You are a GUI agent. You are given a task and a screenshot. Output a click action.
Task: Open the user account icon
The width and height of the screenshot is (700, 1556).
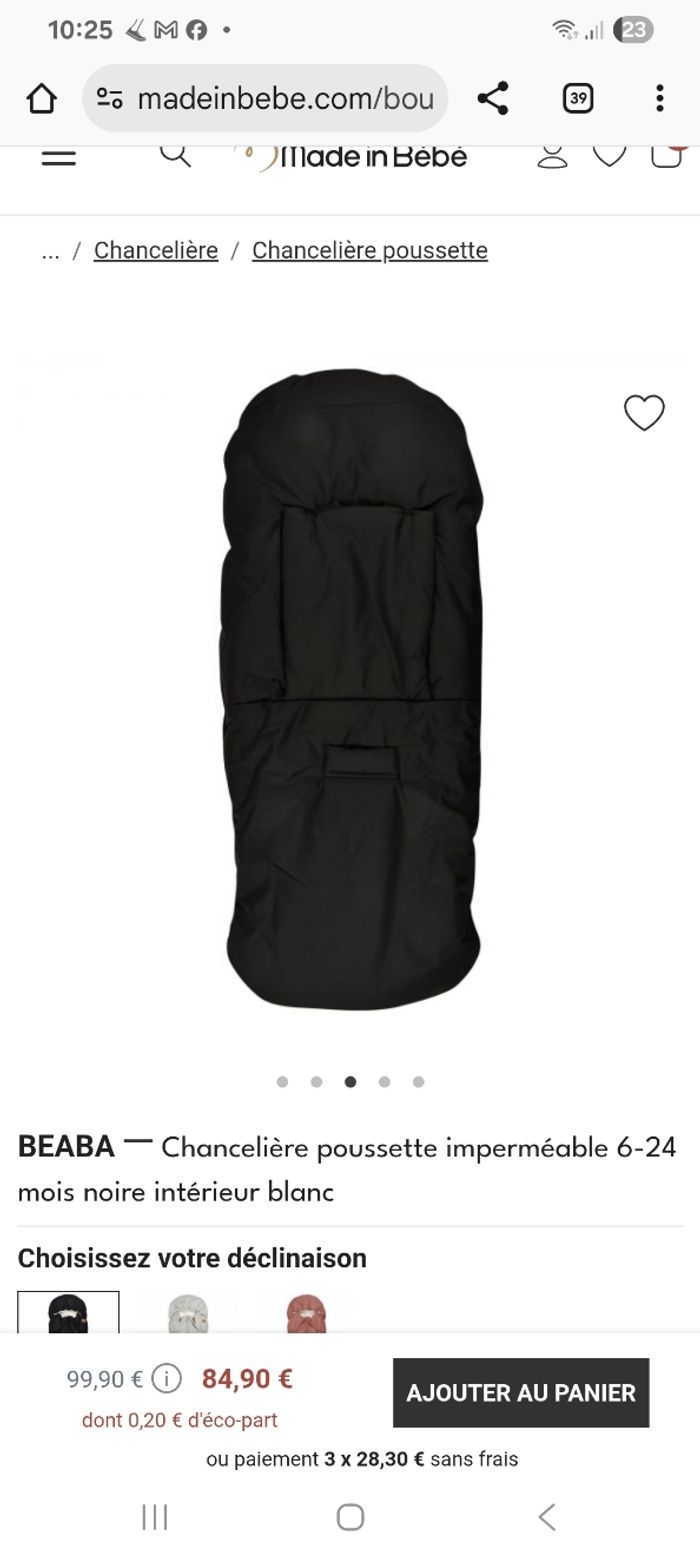click(x=552, y=156)
